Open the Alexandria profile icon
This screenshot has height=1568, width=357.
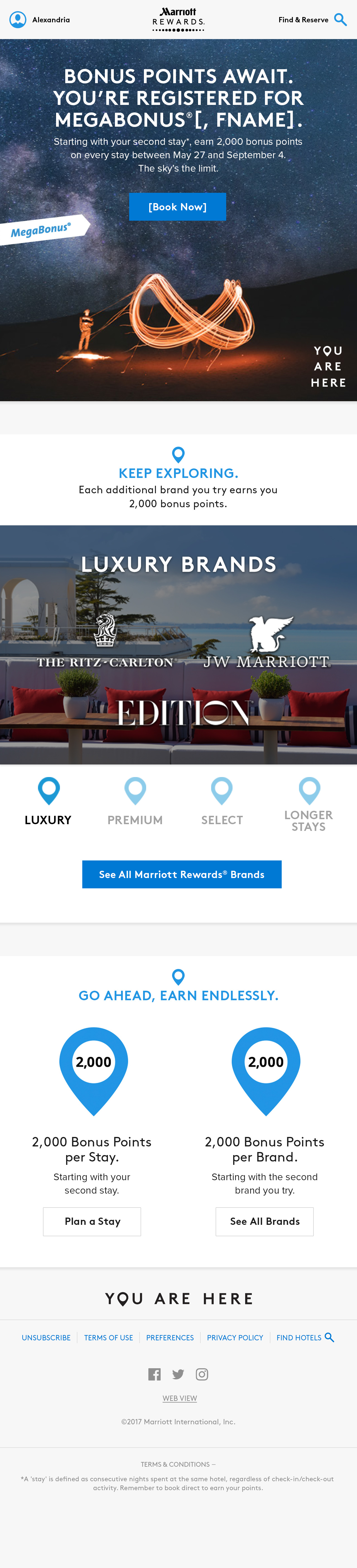point(18,20)
